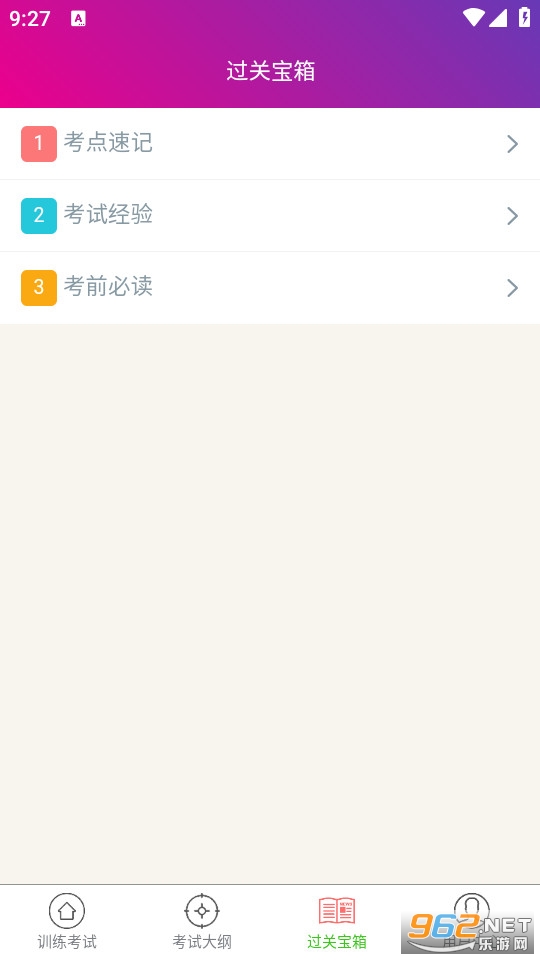Open the 考前必读 row

pos(270,288)
